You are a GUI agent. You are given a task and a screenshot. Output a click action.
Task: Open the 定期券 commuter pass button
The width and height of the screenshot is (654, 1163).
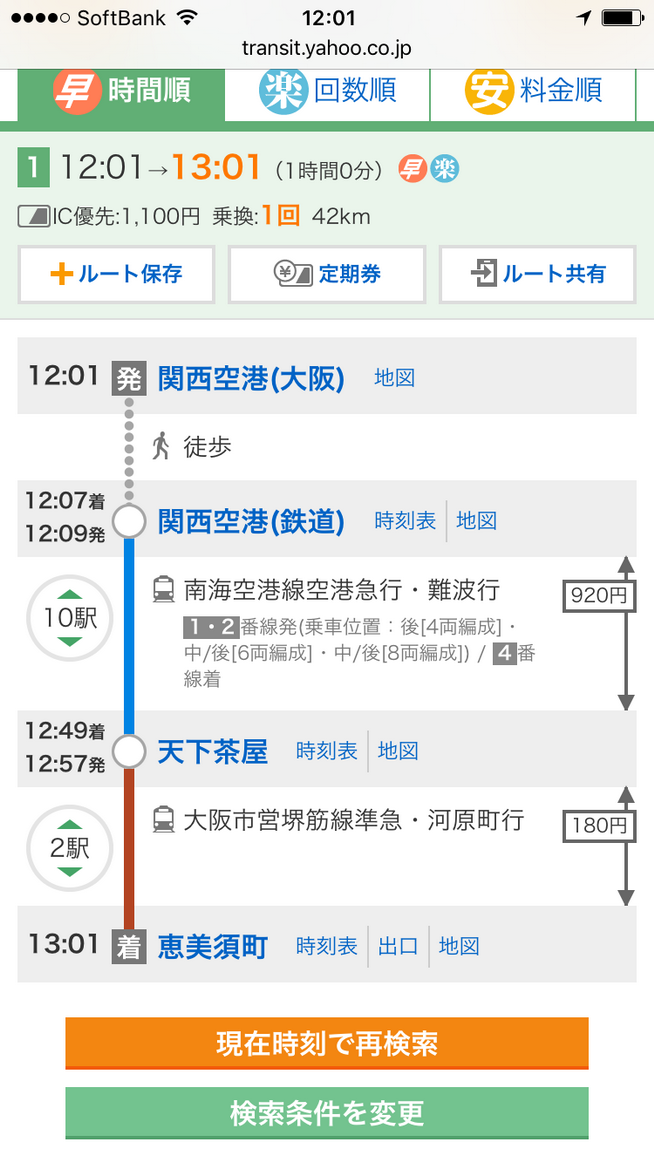coord(327,274)
